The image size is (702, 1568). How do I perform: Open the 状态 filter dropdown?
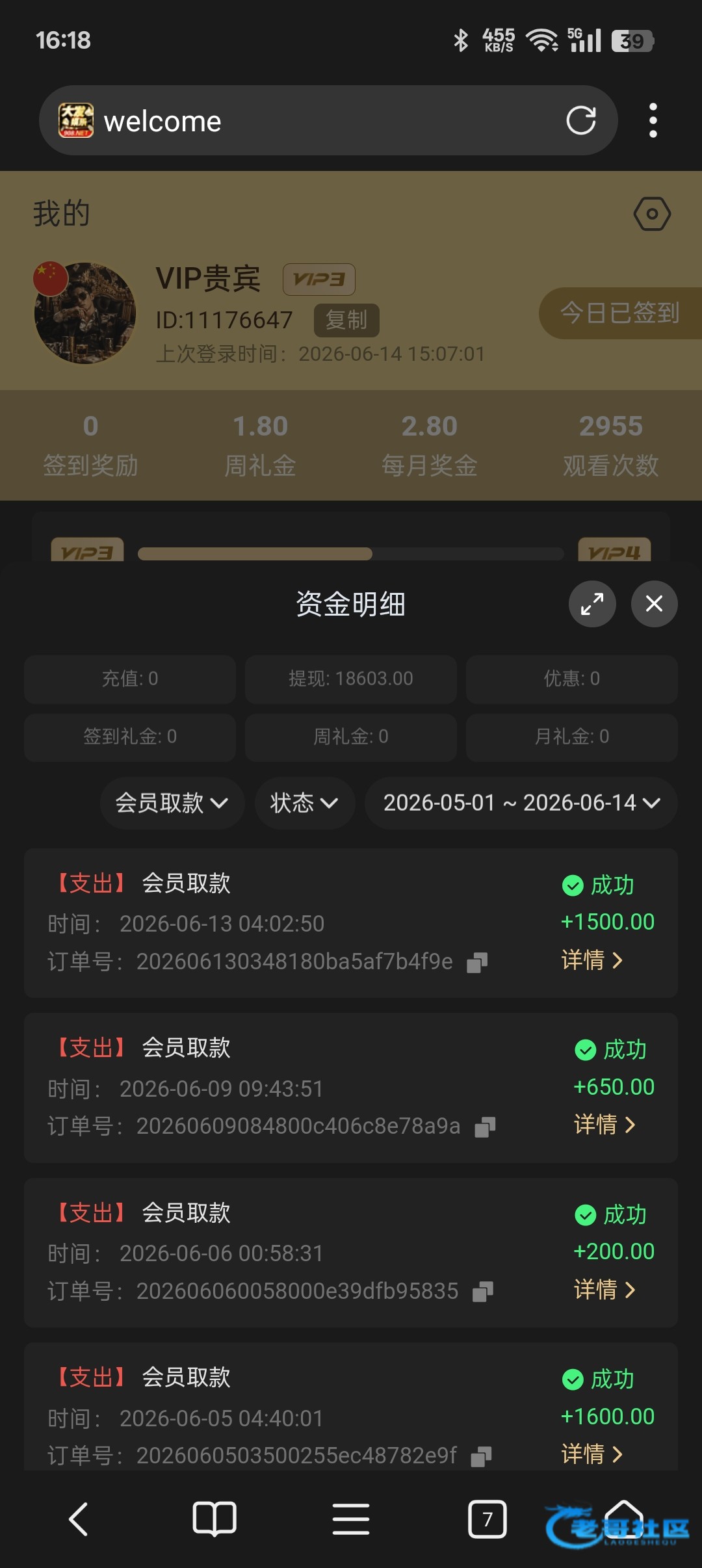click(305, 803)
